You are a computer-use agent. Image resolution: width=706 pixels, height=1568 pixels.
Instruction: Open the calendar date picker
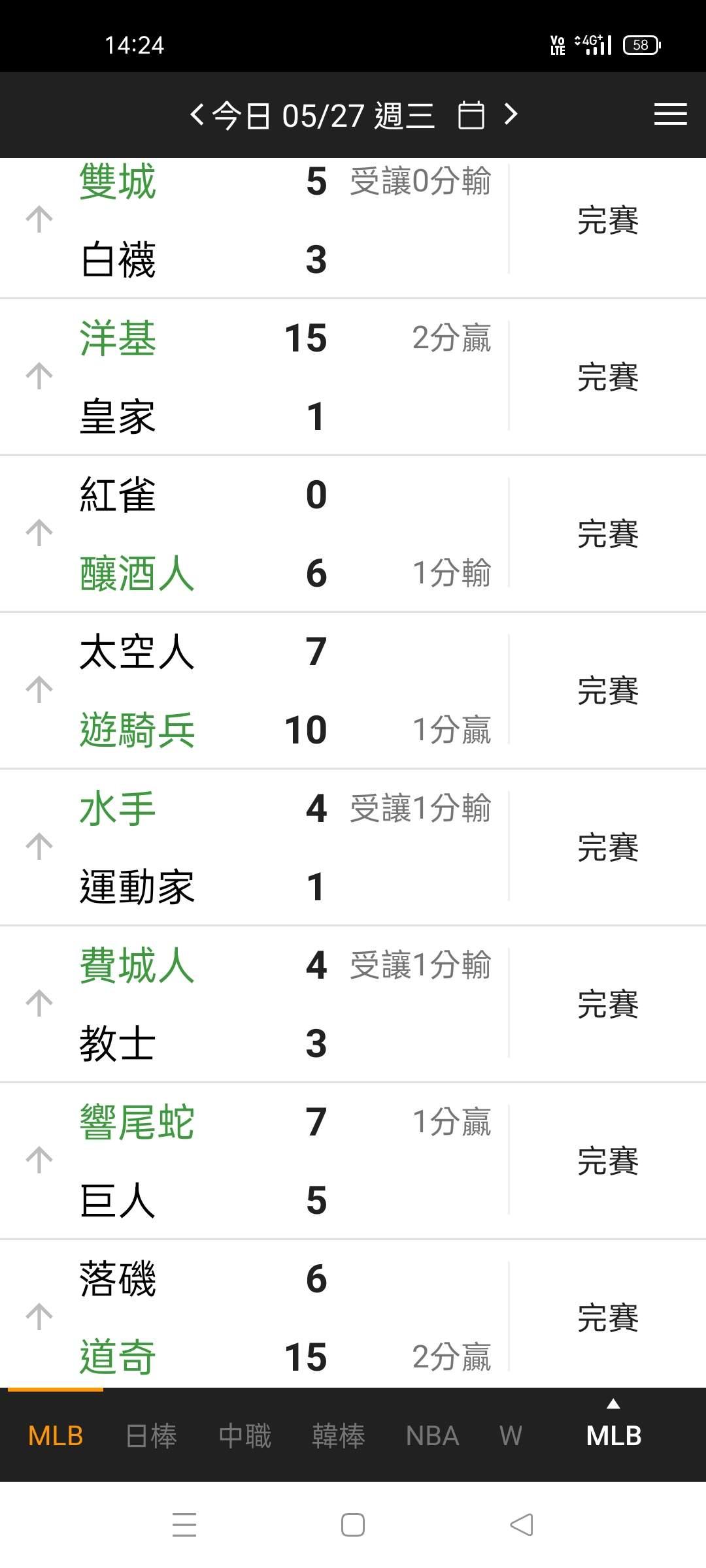tap(471, 116)
